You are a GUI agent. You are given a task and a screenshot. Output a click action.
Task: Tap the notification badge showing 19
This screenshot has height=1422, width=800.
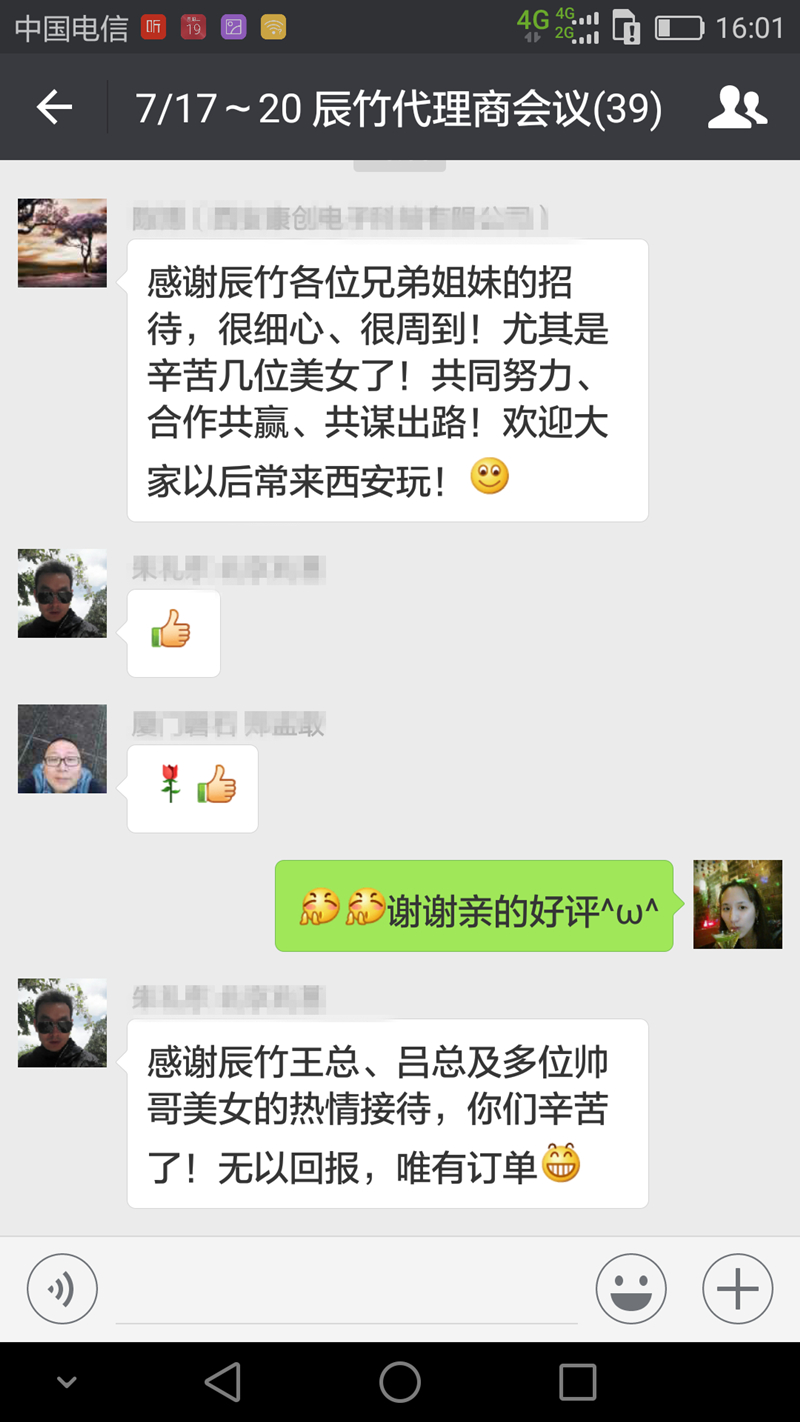tap(192, 26)
